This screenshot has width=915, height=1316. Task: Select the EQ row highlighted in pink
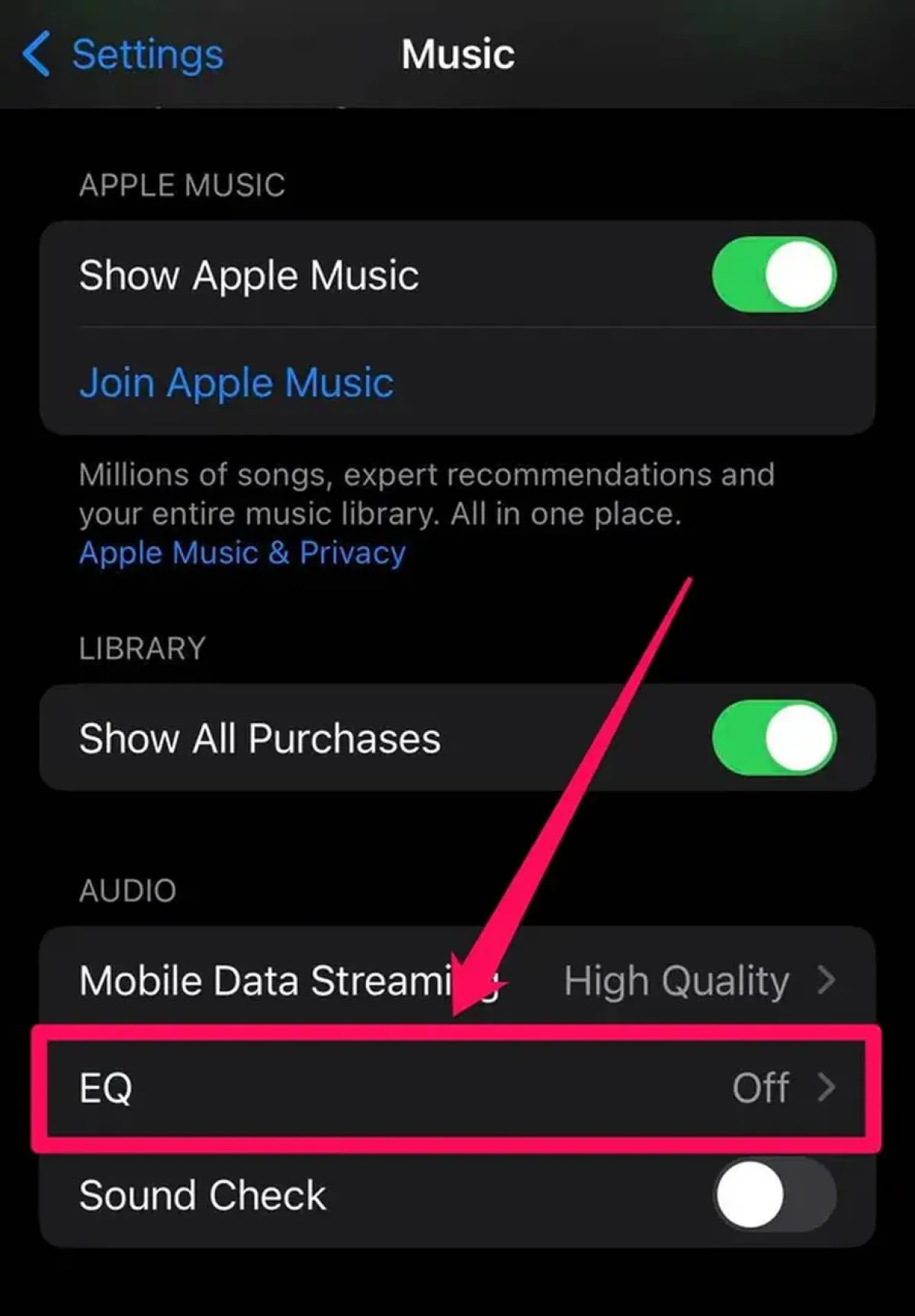coord(457,1087)
